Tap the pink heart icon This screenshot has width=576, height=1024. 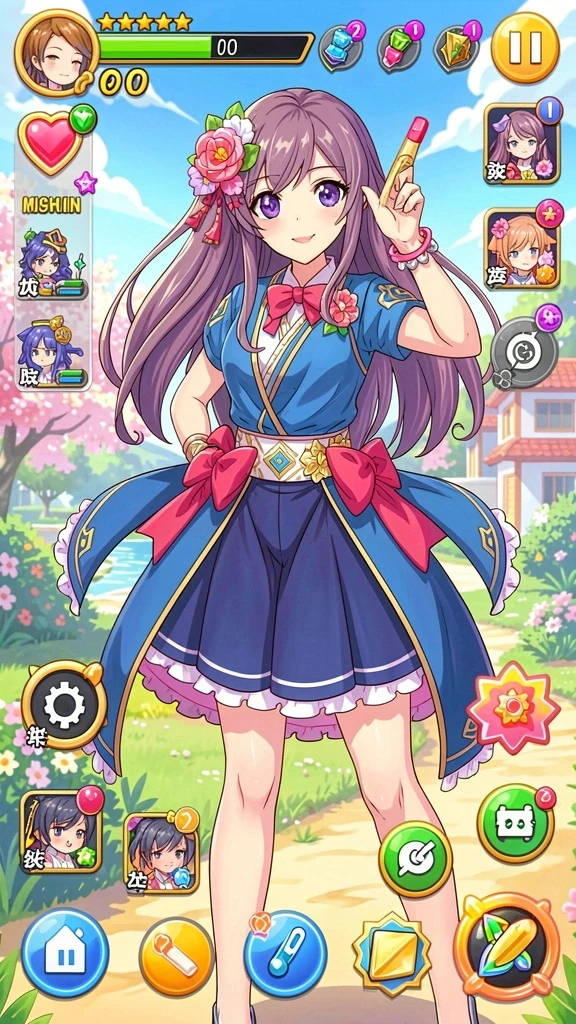click(50, 141)
